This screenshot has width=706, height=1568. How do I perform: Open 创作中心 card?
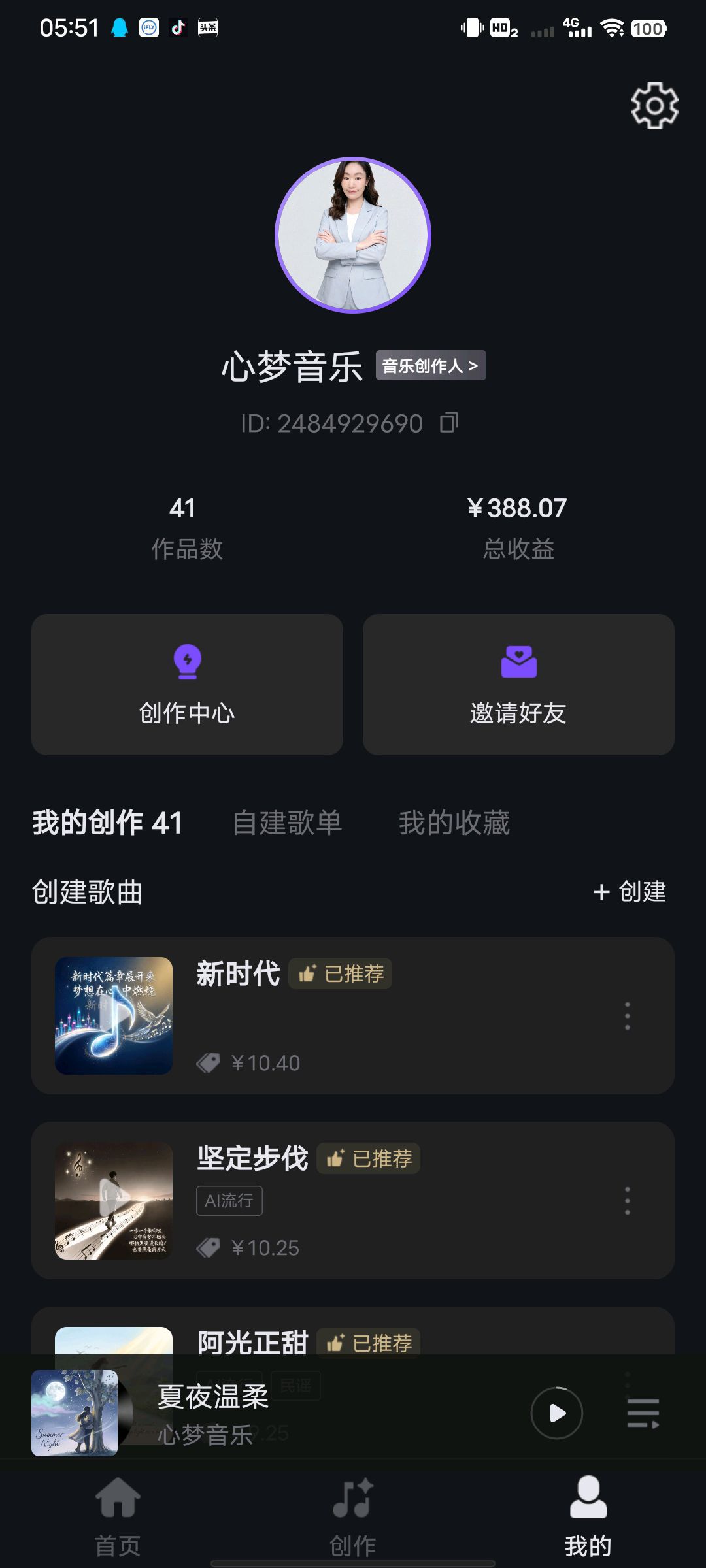(187, 684)
